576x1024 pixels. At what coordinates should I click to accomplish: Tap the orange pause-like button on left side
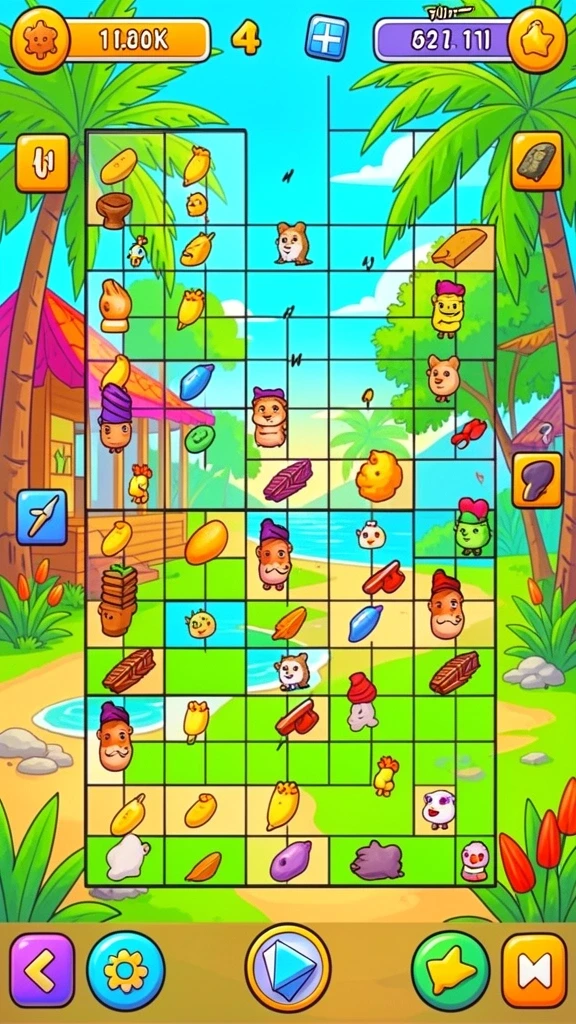(x=42, y=163)
